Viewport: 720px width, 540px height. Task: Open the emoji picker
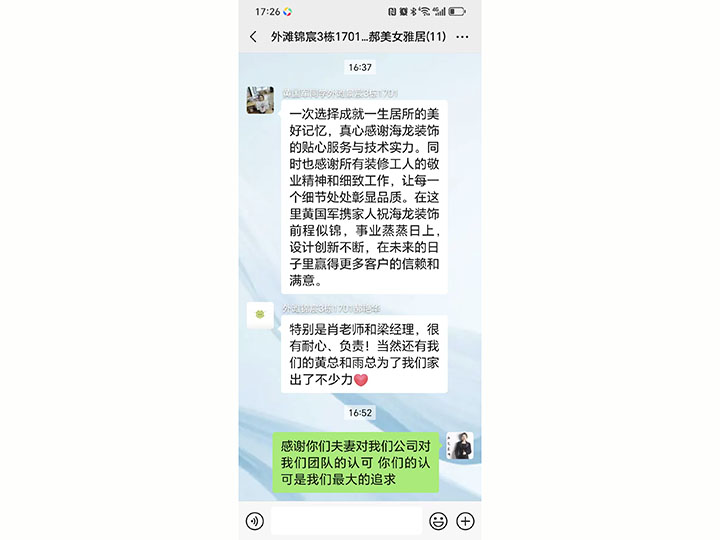(438, 520)
